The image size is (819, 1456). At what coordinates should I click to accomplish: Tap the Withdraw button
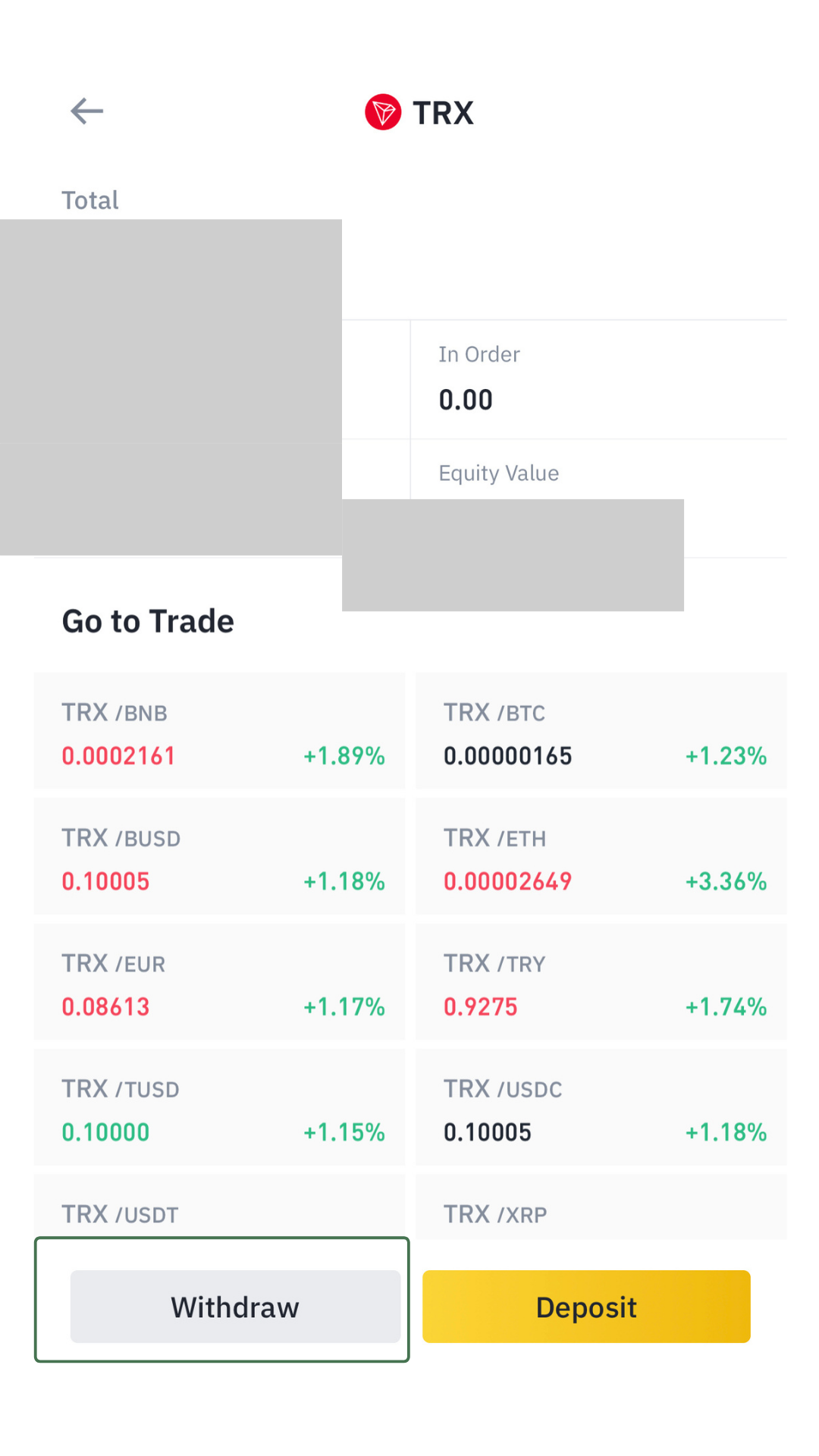click(x=235, y=1307)
